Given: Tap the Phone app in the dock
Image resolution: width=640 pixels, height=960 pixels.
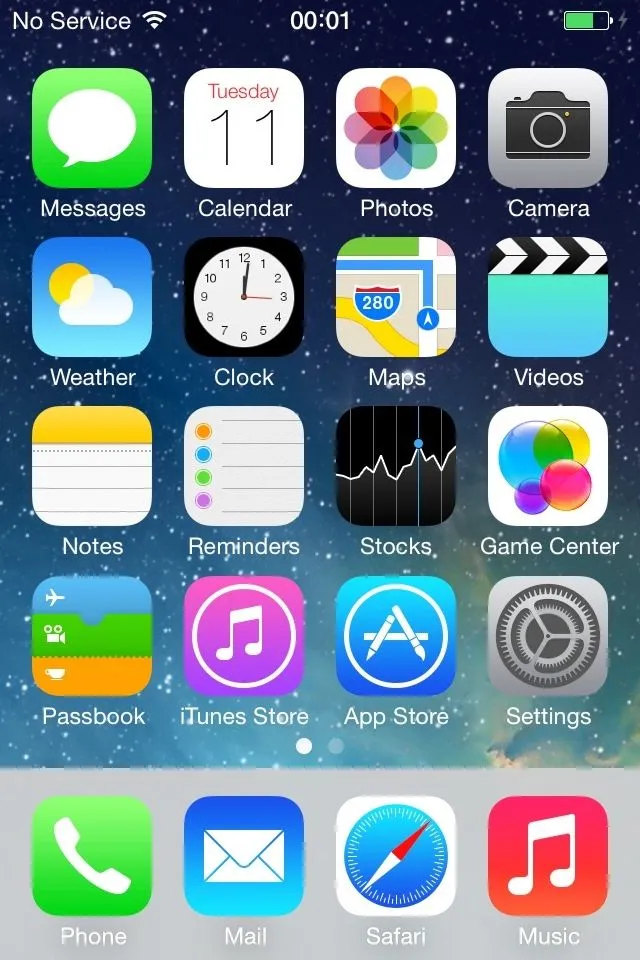Looking at the screenshot, I should (92, 856).
